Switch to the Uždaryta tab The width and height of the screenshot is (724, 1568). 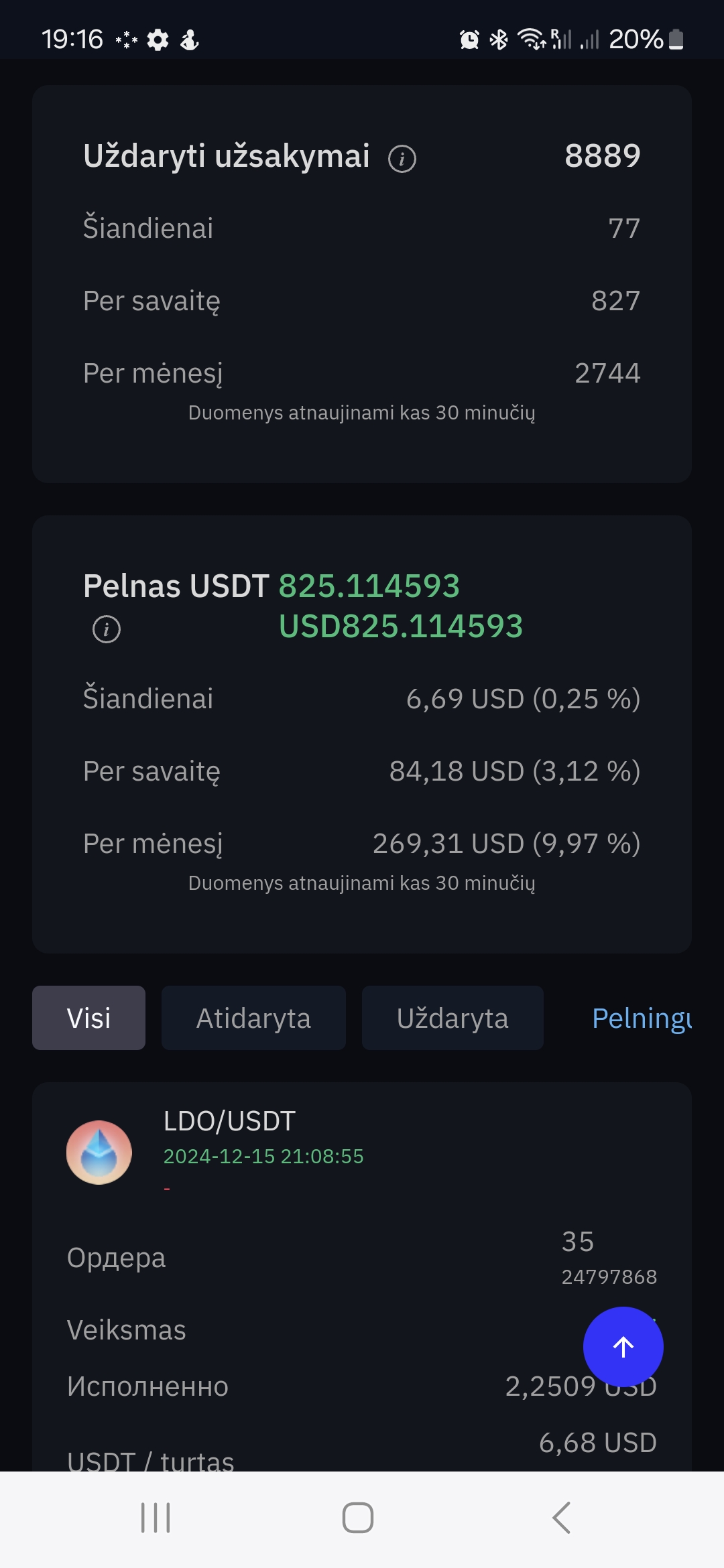coord(452,1018)
